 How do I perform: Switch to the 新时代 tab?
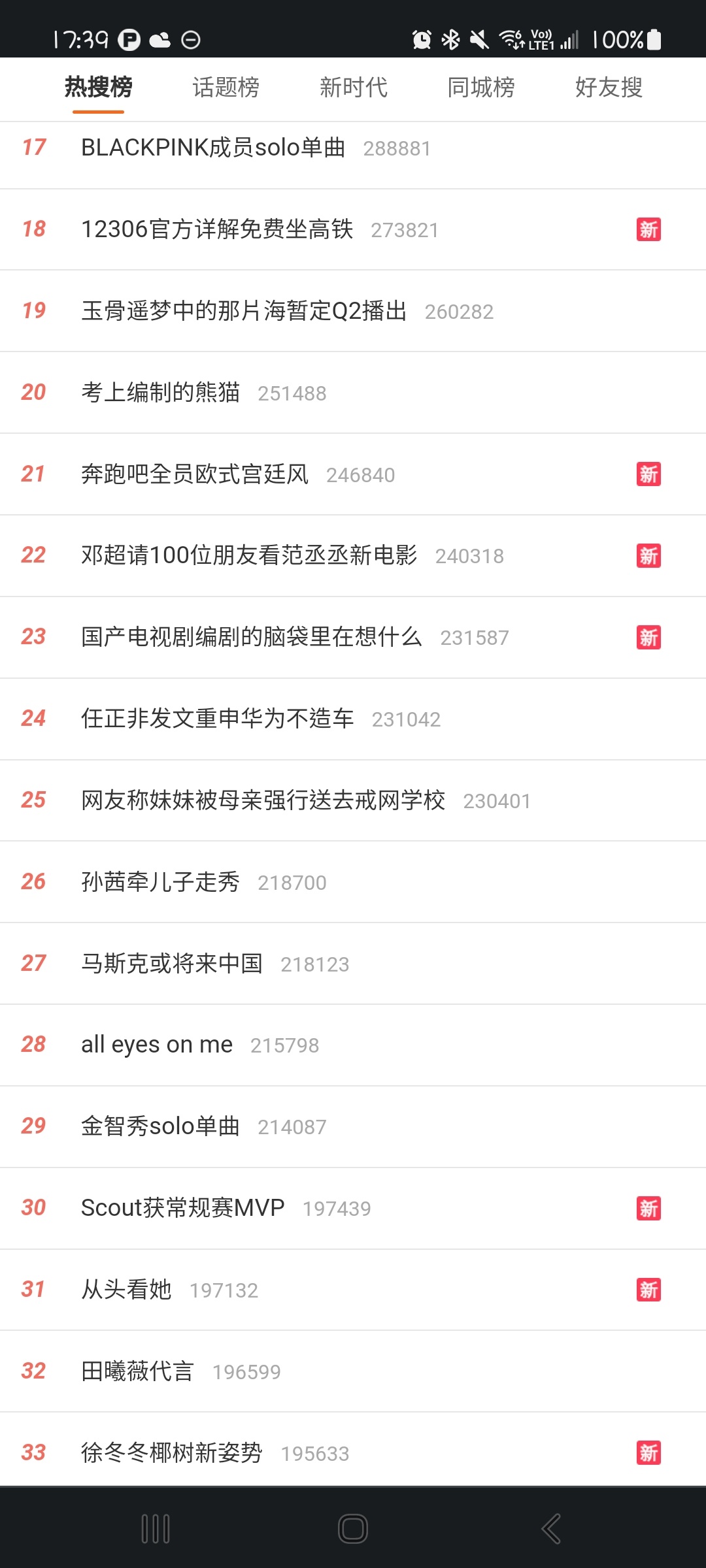(x=354, y=87)
